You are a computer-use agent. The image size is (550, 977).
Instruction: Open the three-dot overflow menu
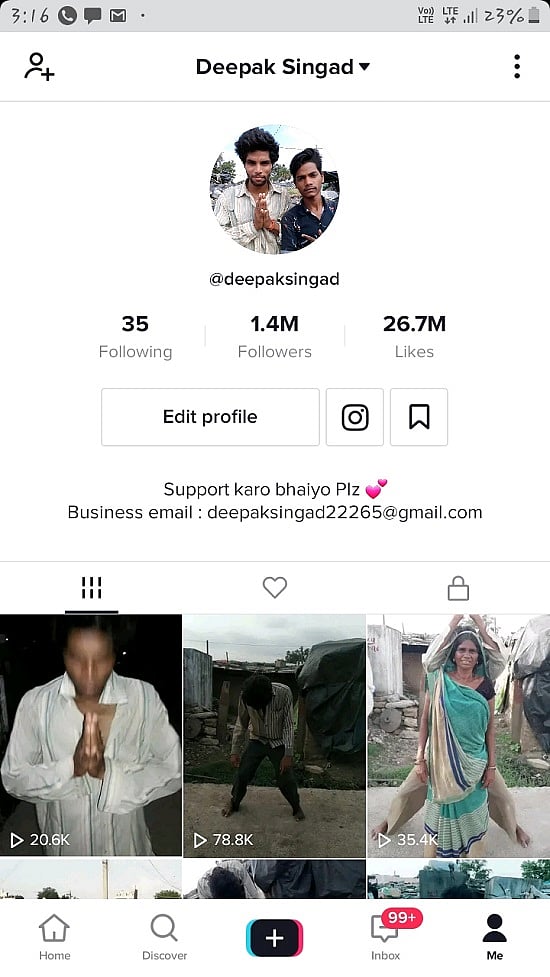(517, 67)
